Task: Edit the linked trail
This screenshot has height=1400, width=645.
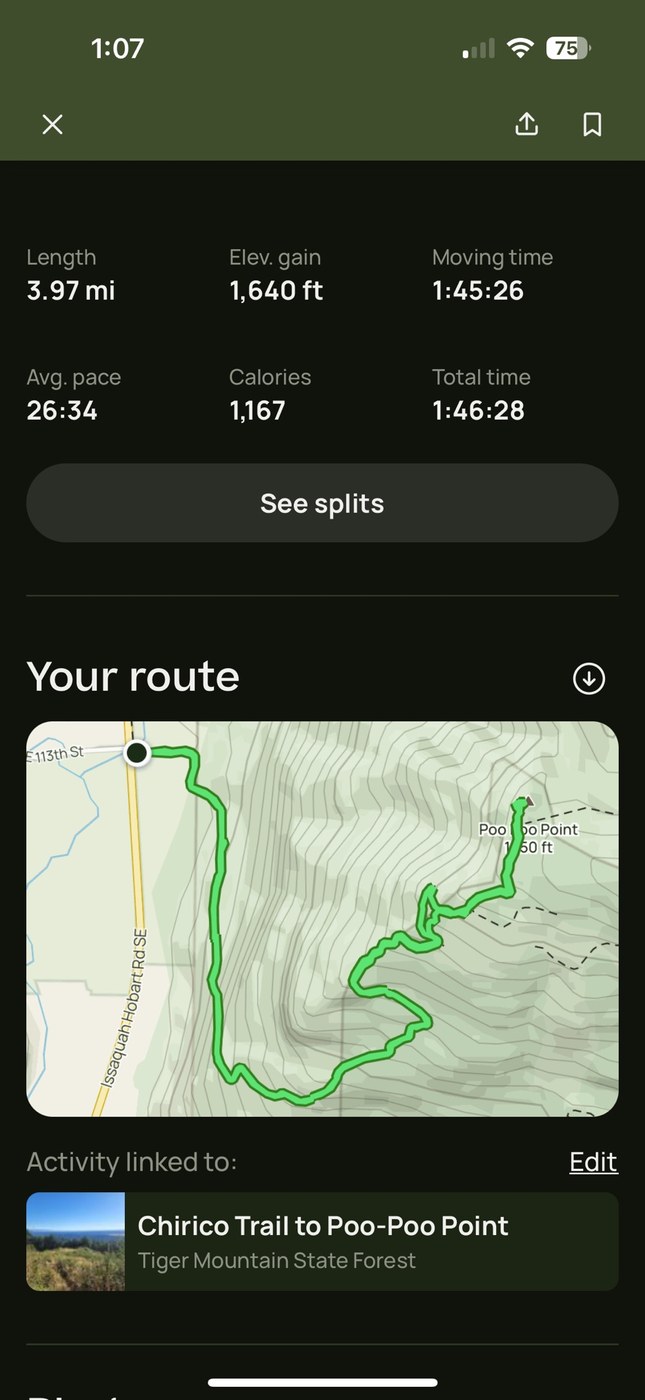Action: (593, 1161)
